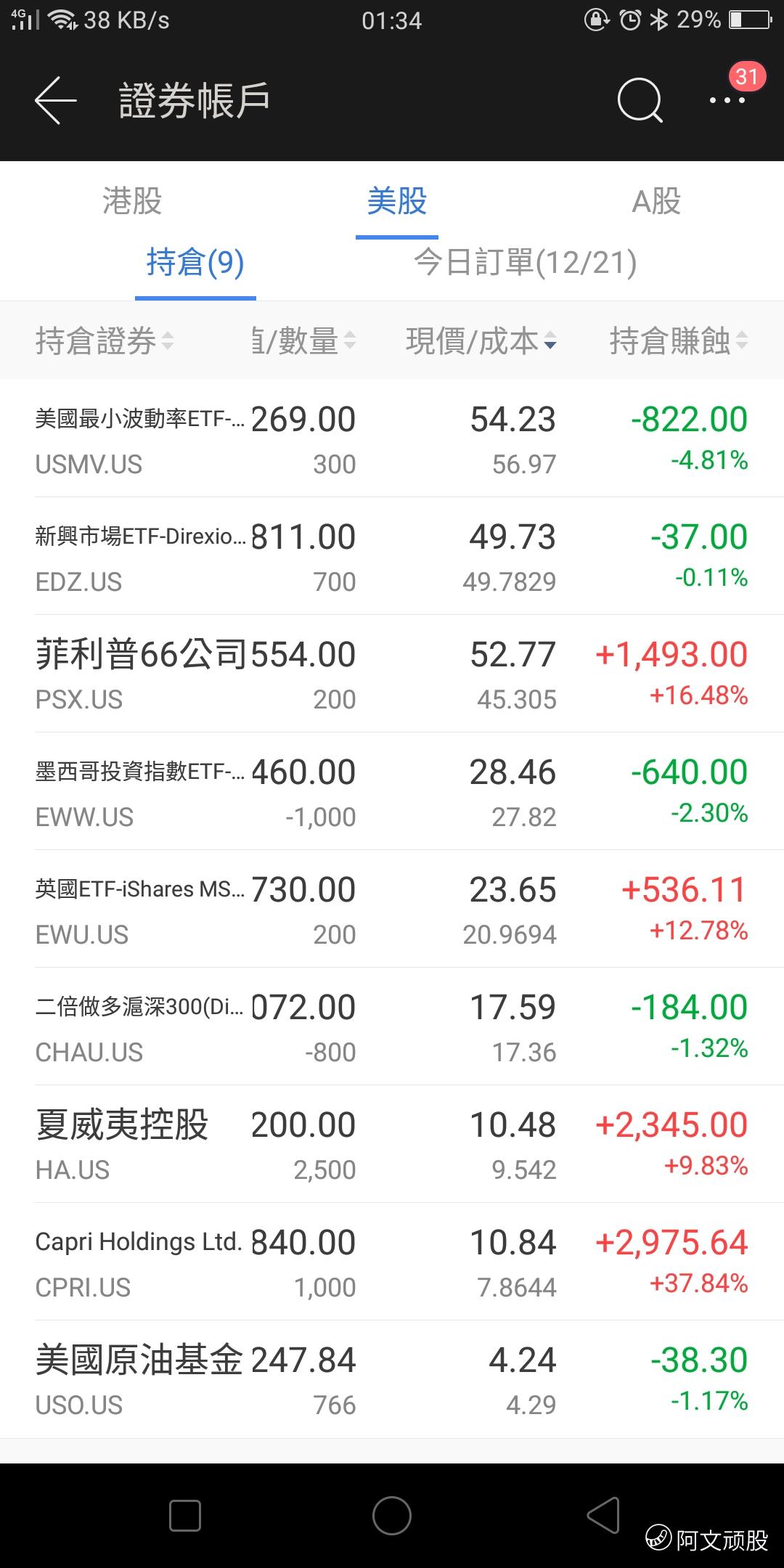Select the 美股 market tab
Viewport: 784px width, 1568px height.
pyautogui.click(x=396, y=201)
